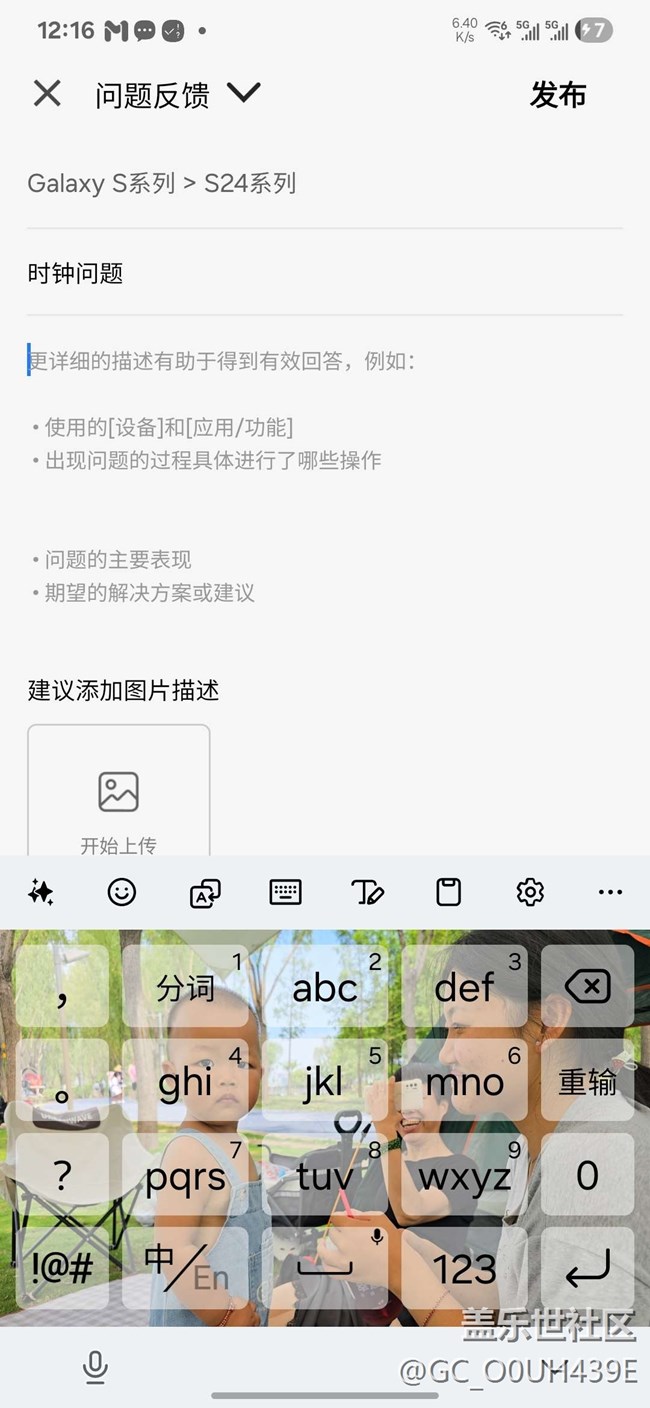Show more keyboard toolbar options
Image resolution: width=650 pixels, height=1408 pixels.
tap(610, 892)
